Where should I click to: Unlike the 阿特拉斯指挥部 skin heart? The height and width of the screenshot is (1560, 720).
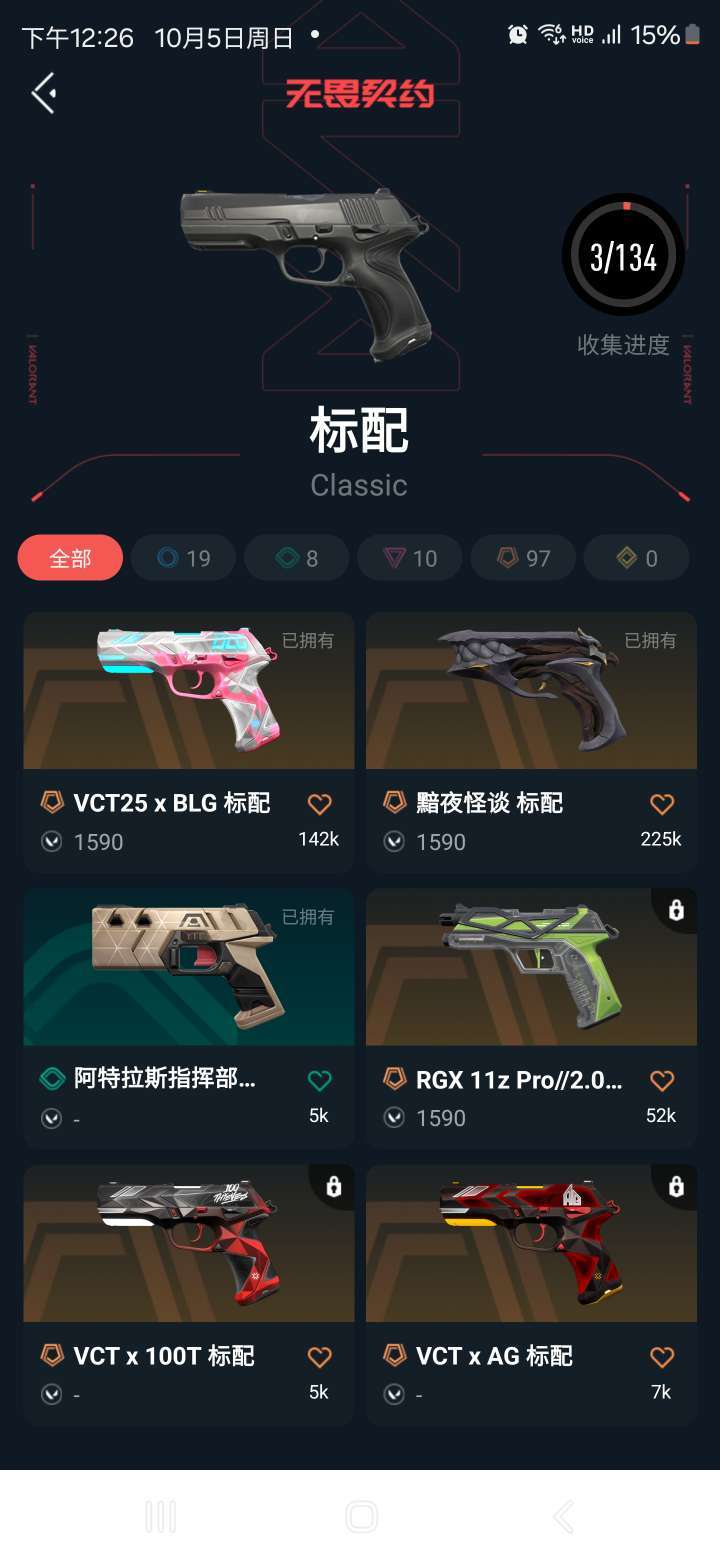[x=319, y=1080]
